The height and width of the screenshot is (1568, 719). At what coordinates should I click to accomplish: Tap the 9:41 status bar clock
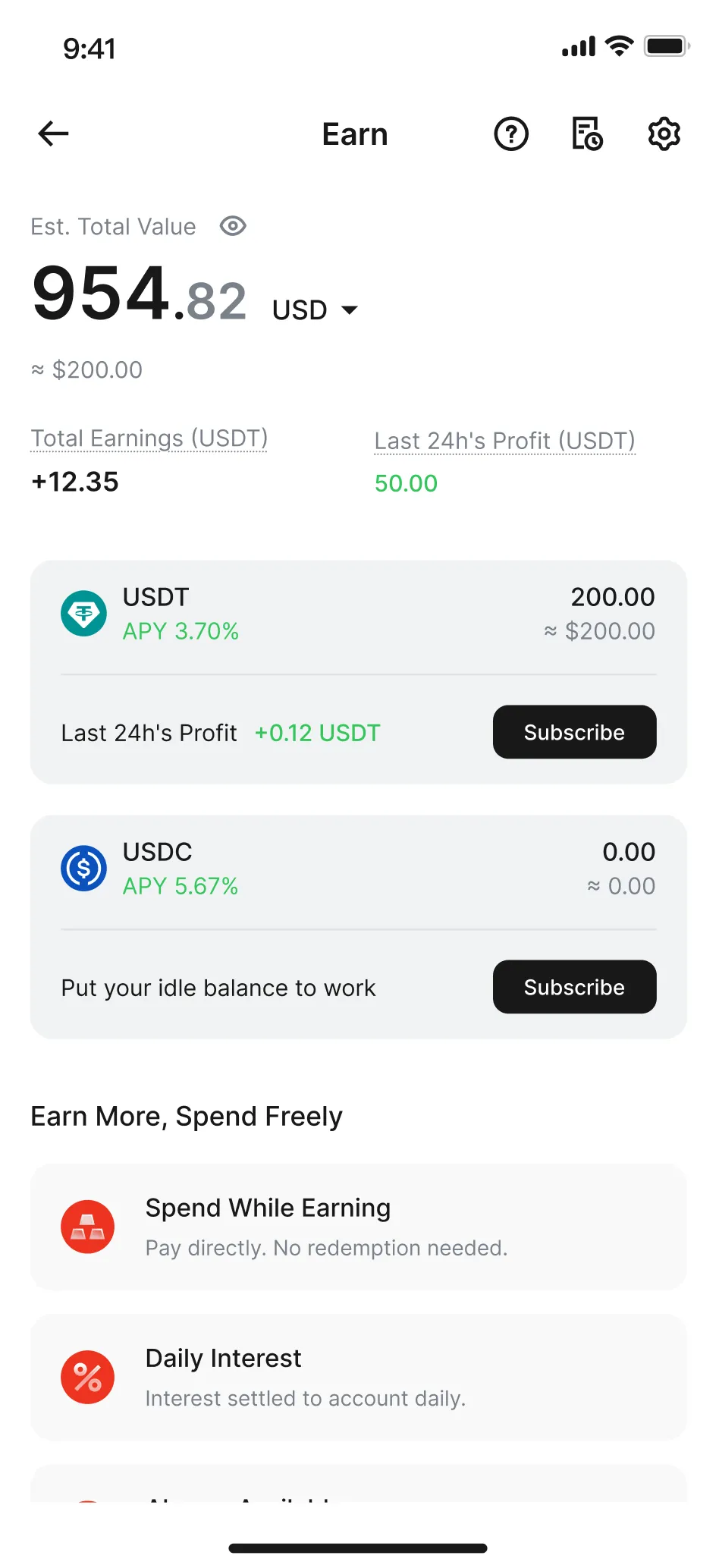[89, 48]
